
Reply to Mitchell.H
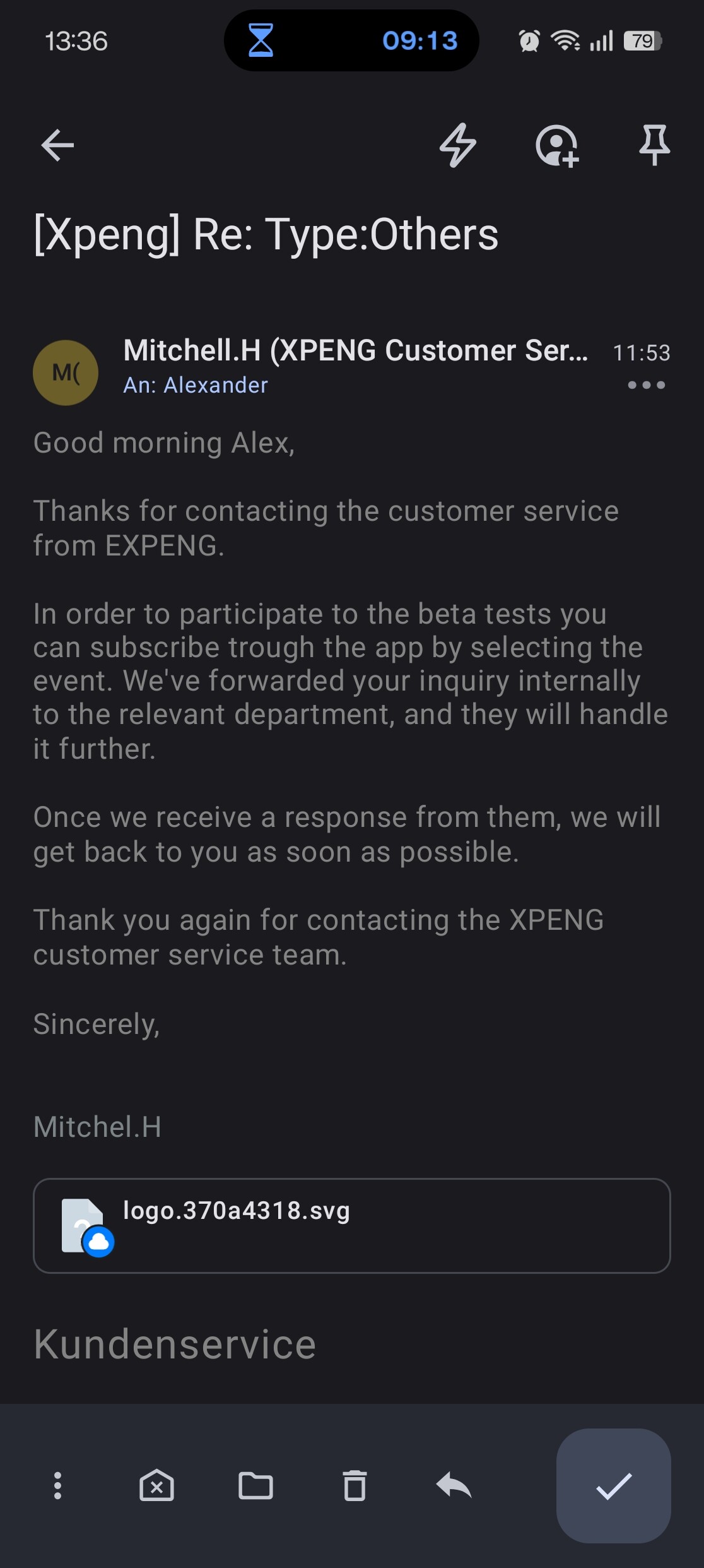[454, 1486]
